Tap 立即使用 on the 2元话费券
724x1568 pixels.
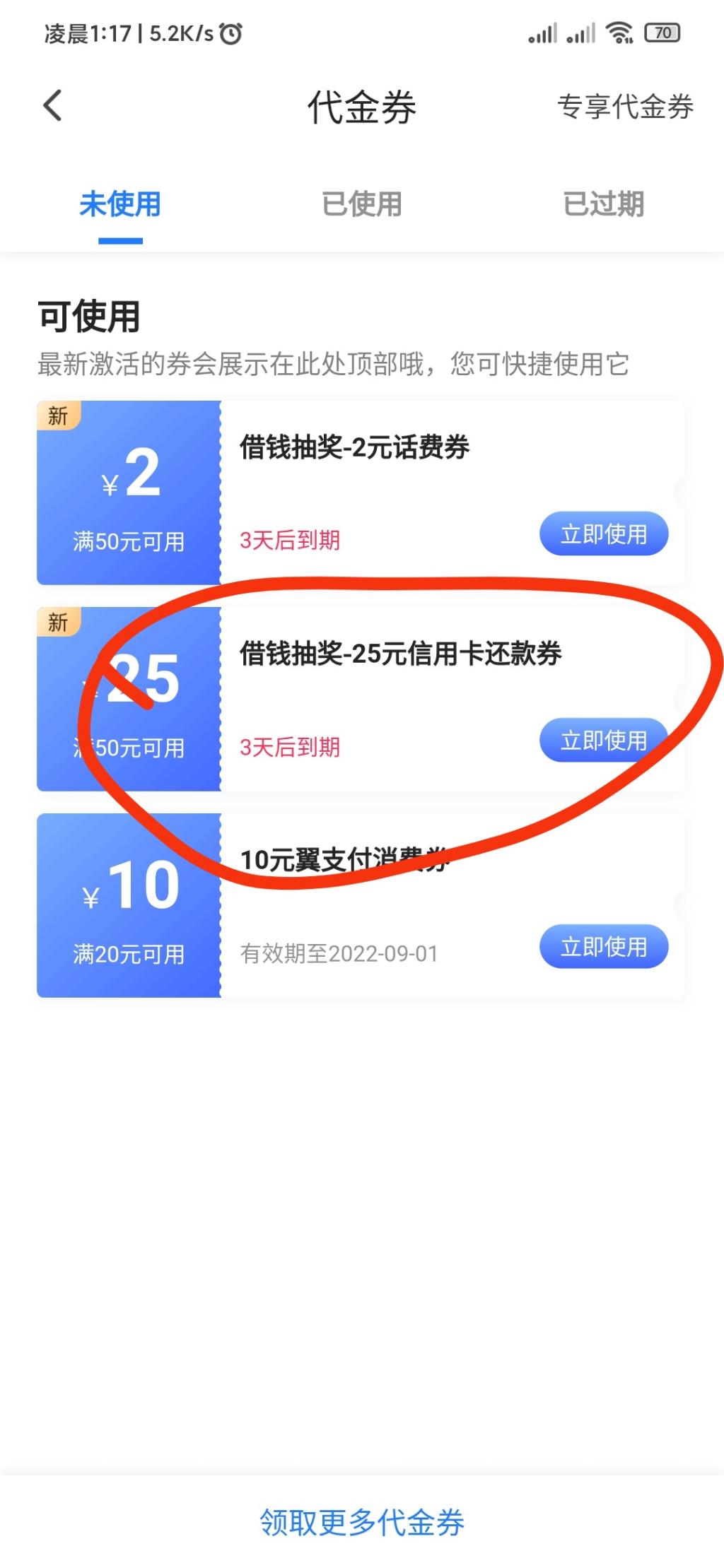(x=604, y=534)
